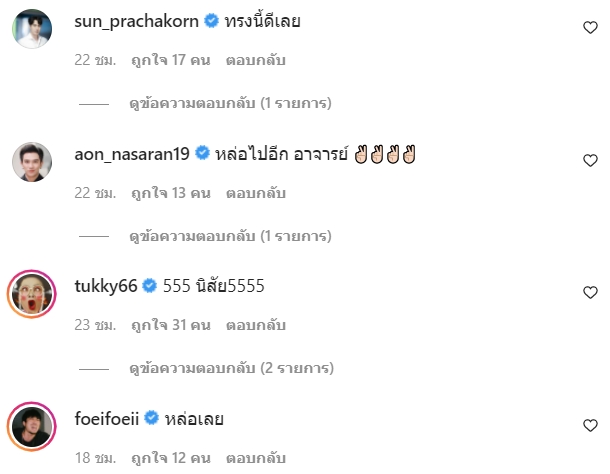View the 13 likes on aon_nasaran19's comment
Screen dimensions: 610x474
point(171,192)
